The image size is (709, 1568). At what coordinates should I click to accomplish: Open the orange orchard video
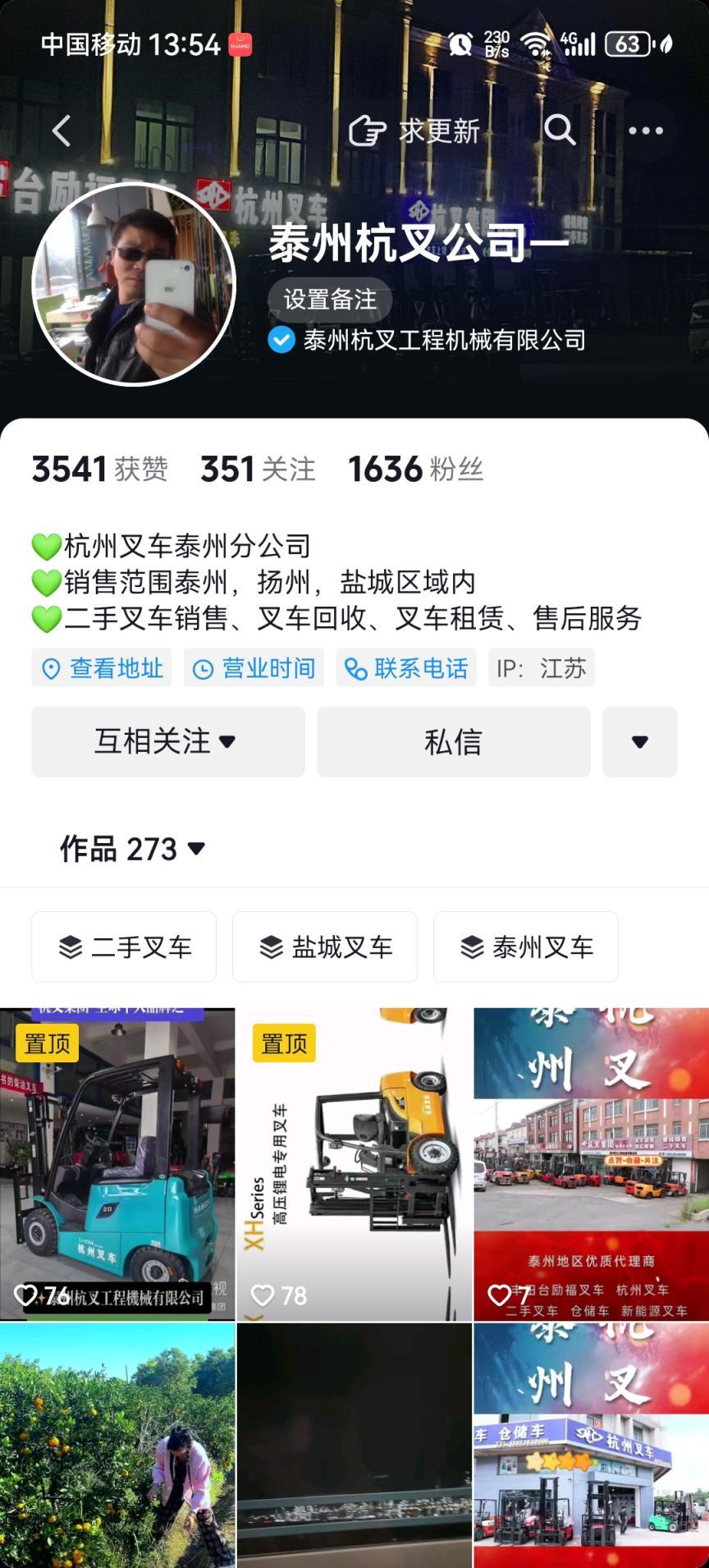(x=117, y=1445)
